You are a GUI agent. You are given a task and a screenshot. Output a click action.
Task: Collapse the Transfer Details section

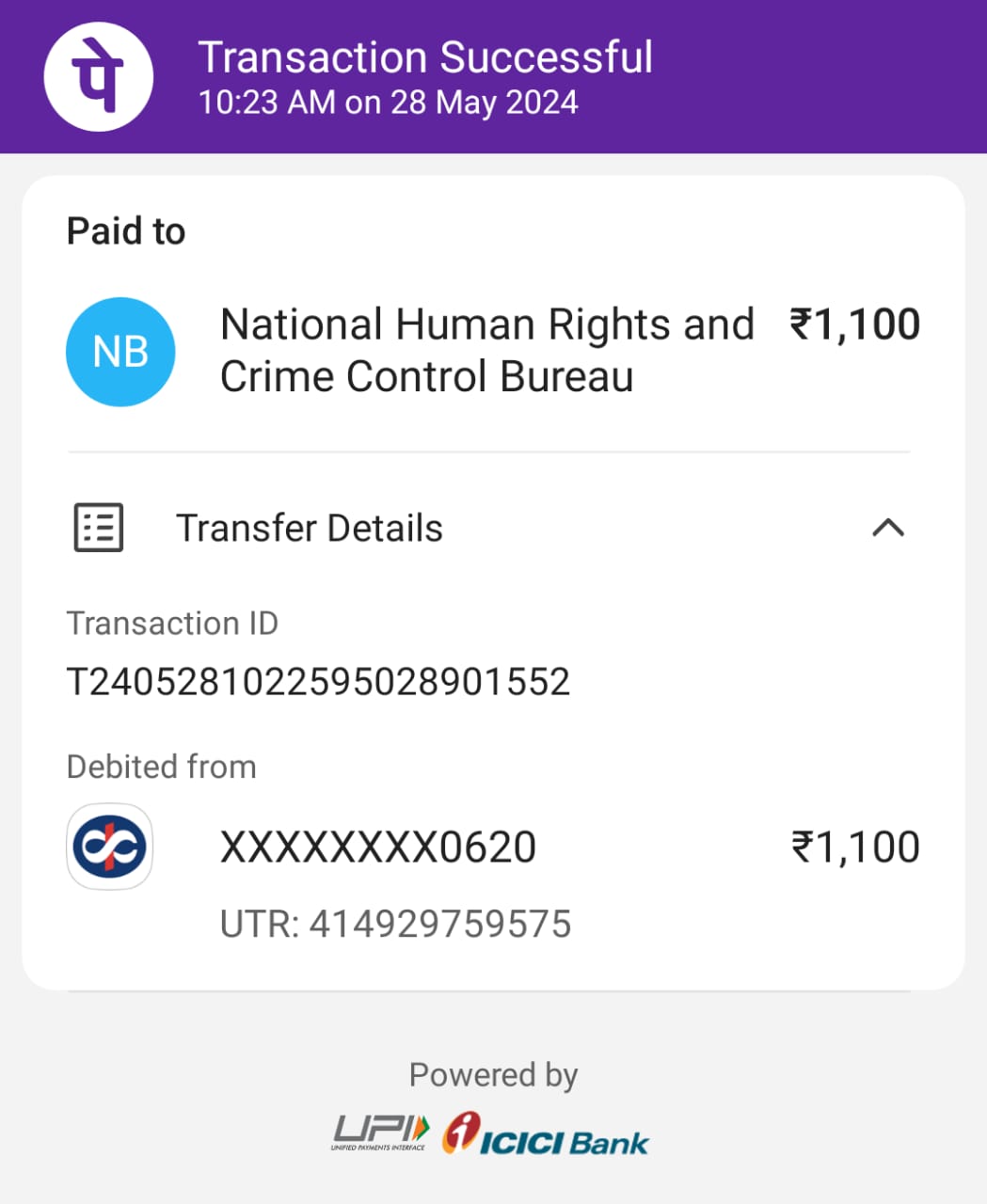[x=887, y=528]
